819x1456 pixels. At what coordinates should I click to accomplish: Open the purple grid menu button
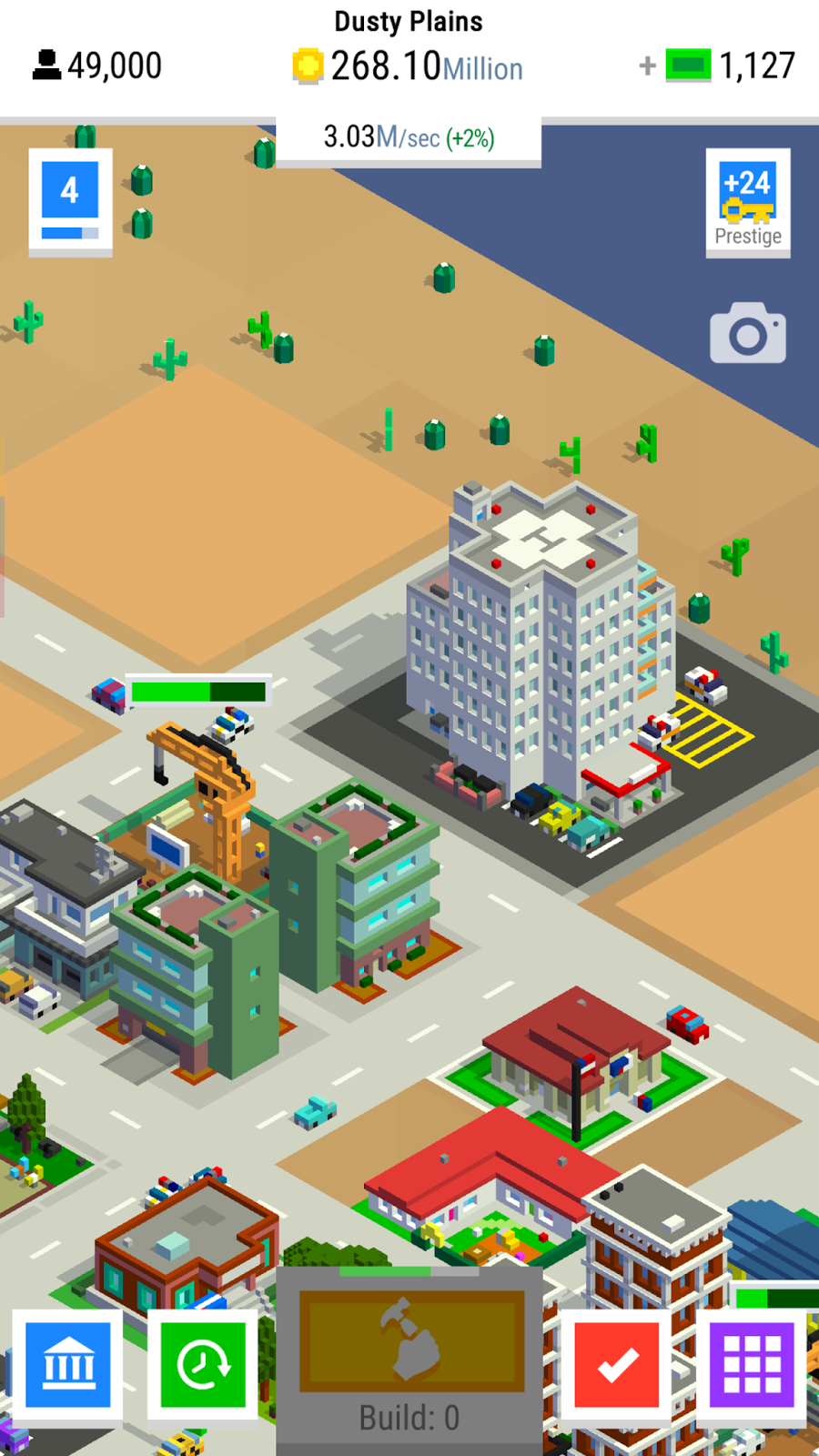(x=752, y=1365)
